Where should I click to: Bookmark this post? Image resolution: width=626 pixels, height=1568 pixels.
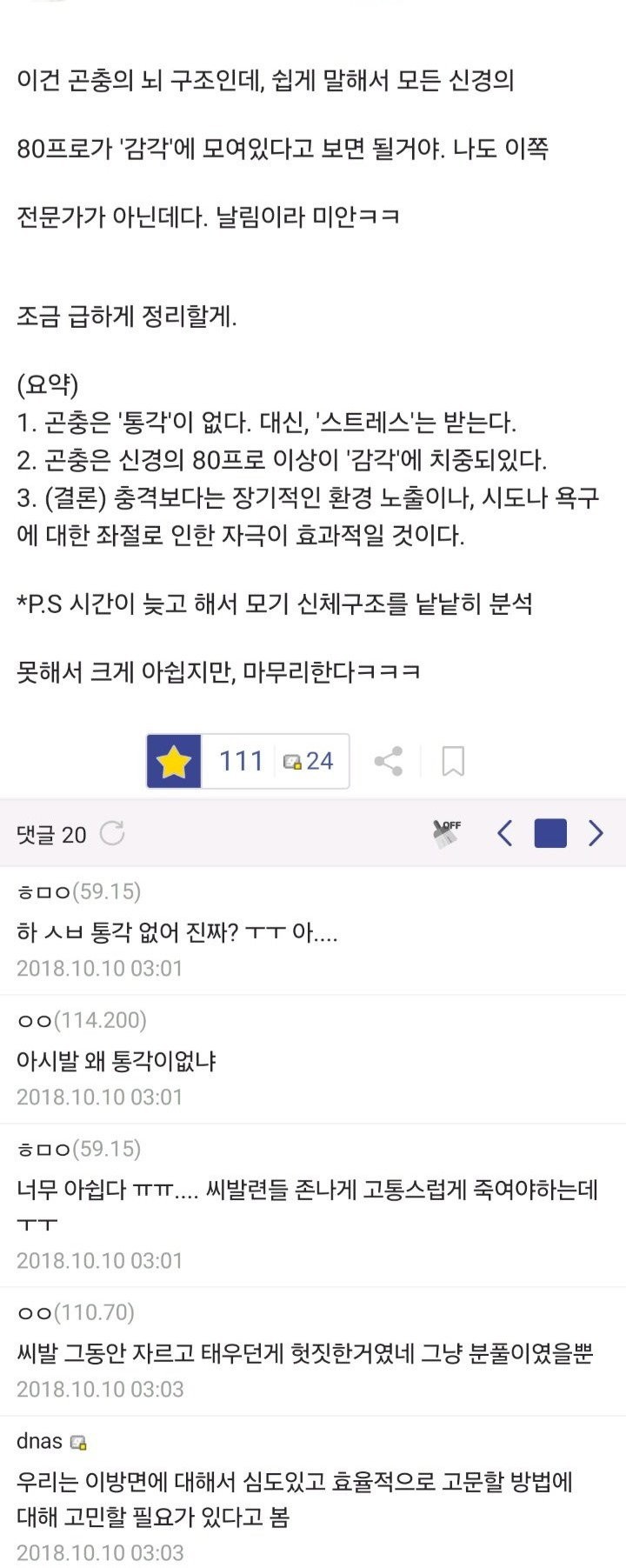point(453,761)
